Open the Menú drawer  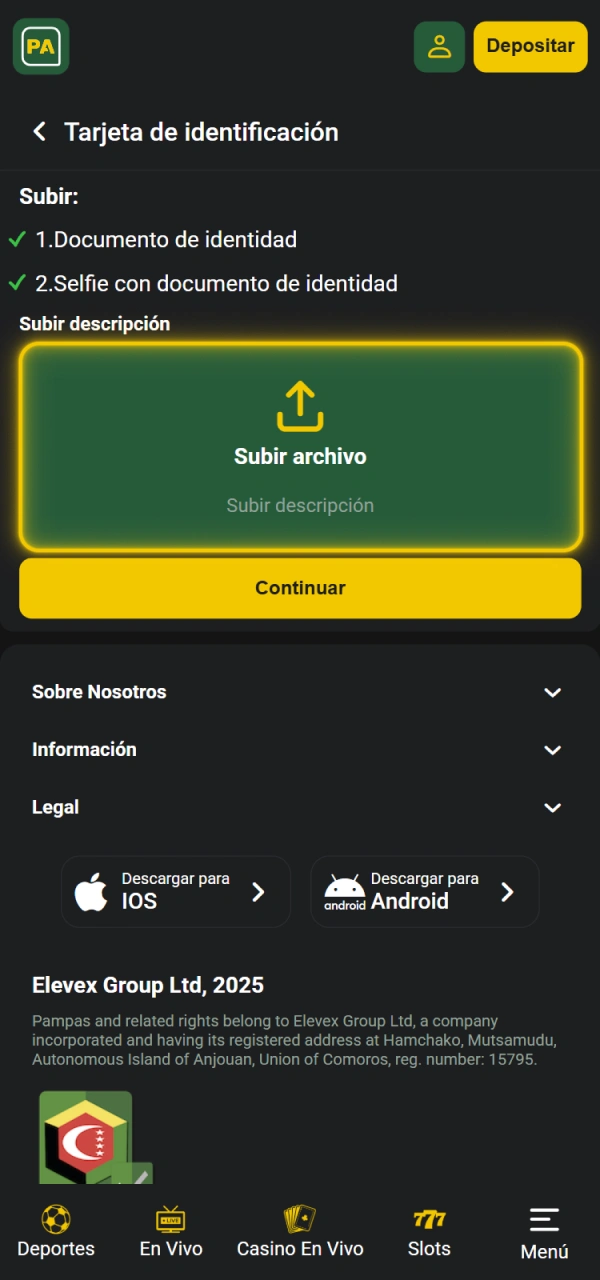tap(544, 1234)
